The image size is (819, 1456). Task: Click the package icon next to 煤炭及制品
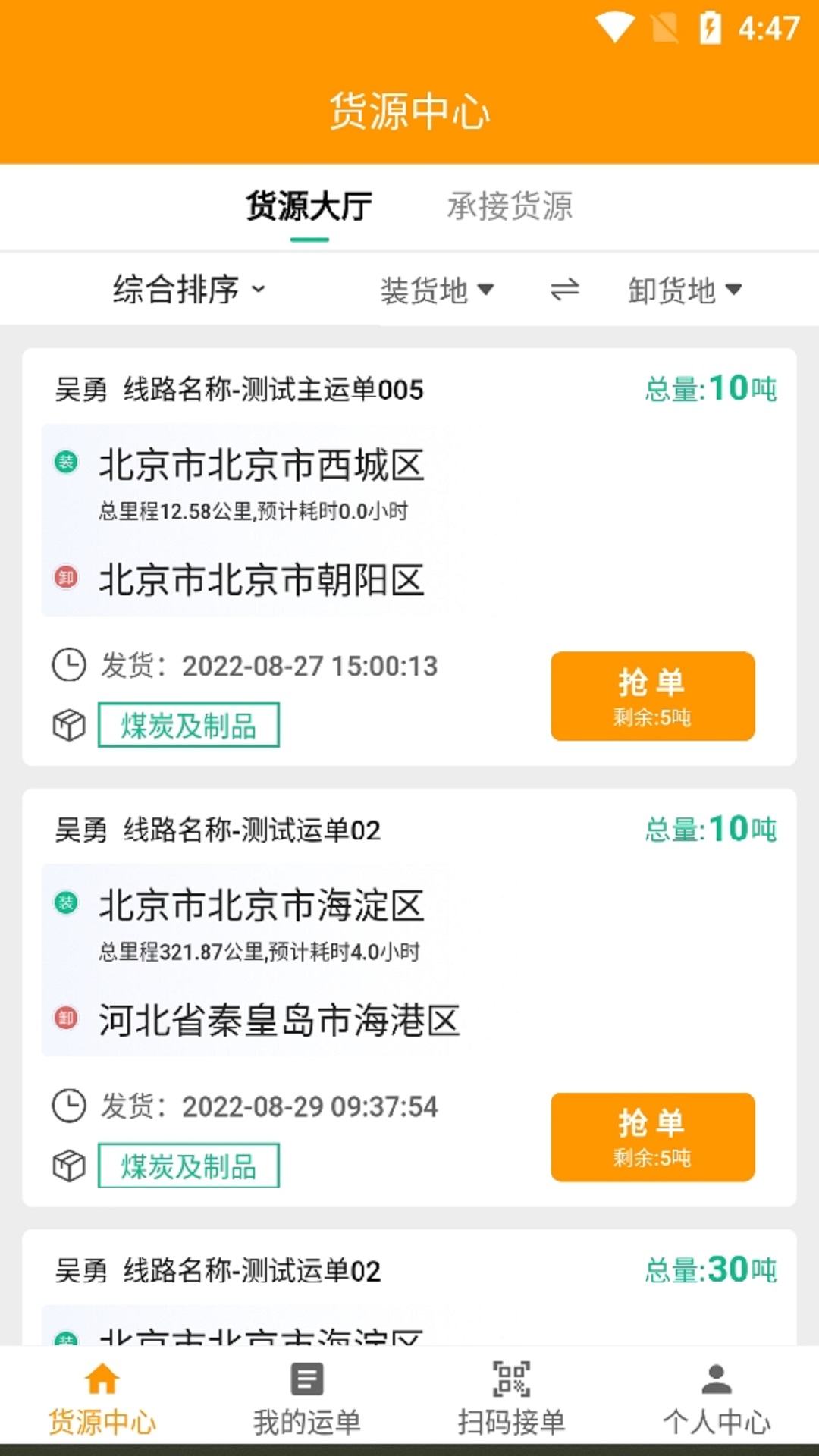tap(69, 725)
